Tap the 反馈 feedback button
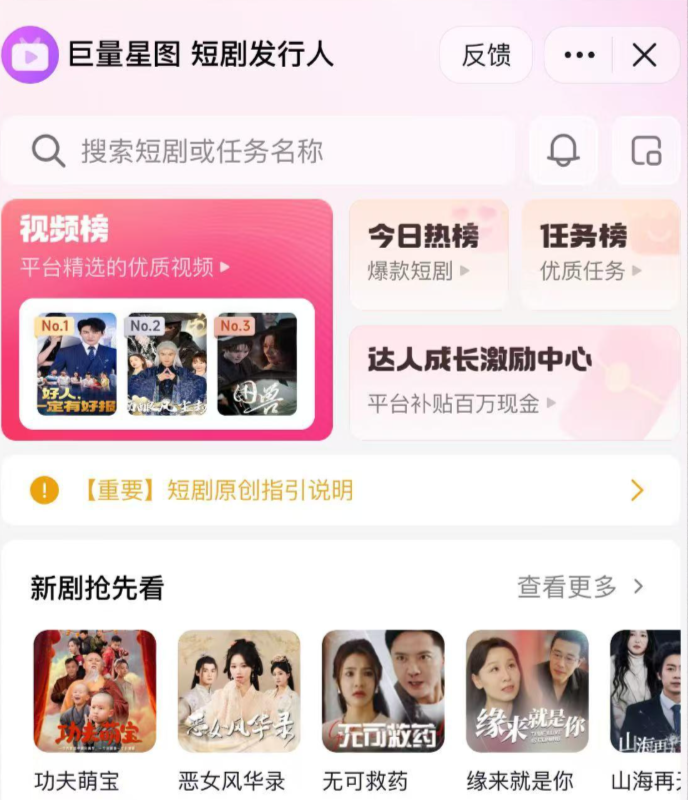The image size is (688, 800). 486,55
